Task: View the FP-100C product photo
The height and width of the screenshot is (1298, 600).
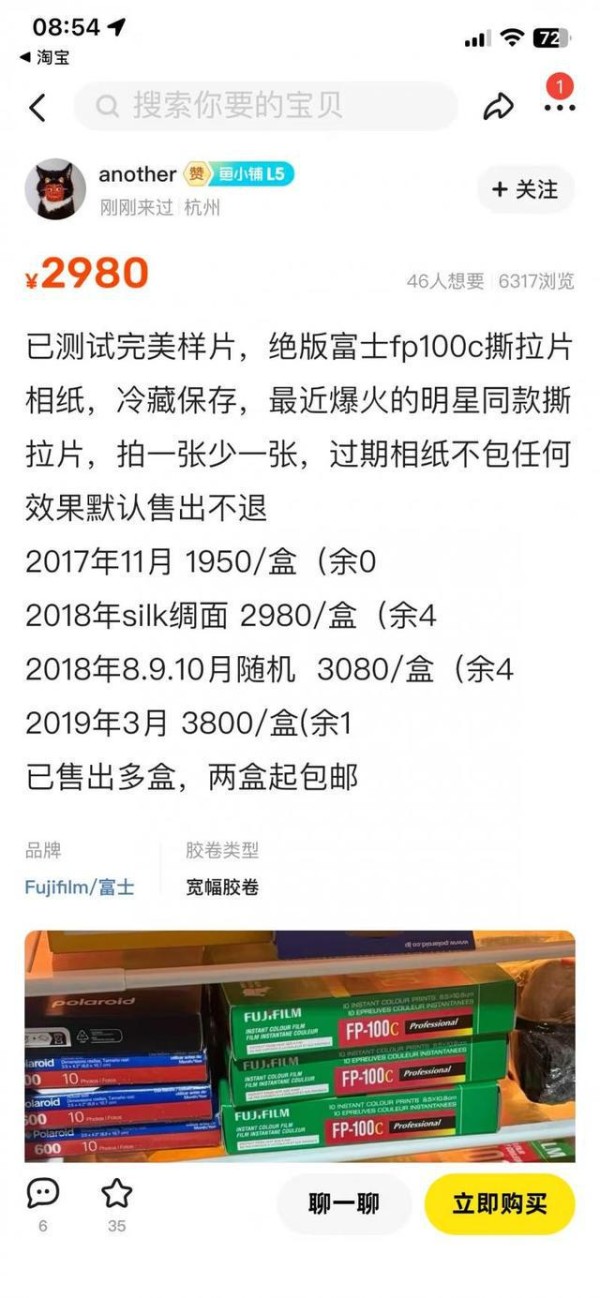Action: (x=300, y=1046)
